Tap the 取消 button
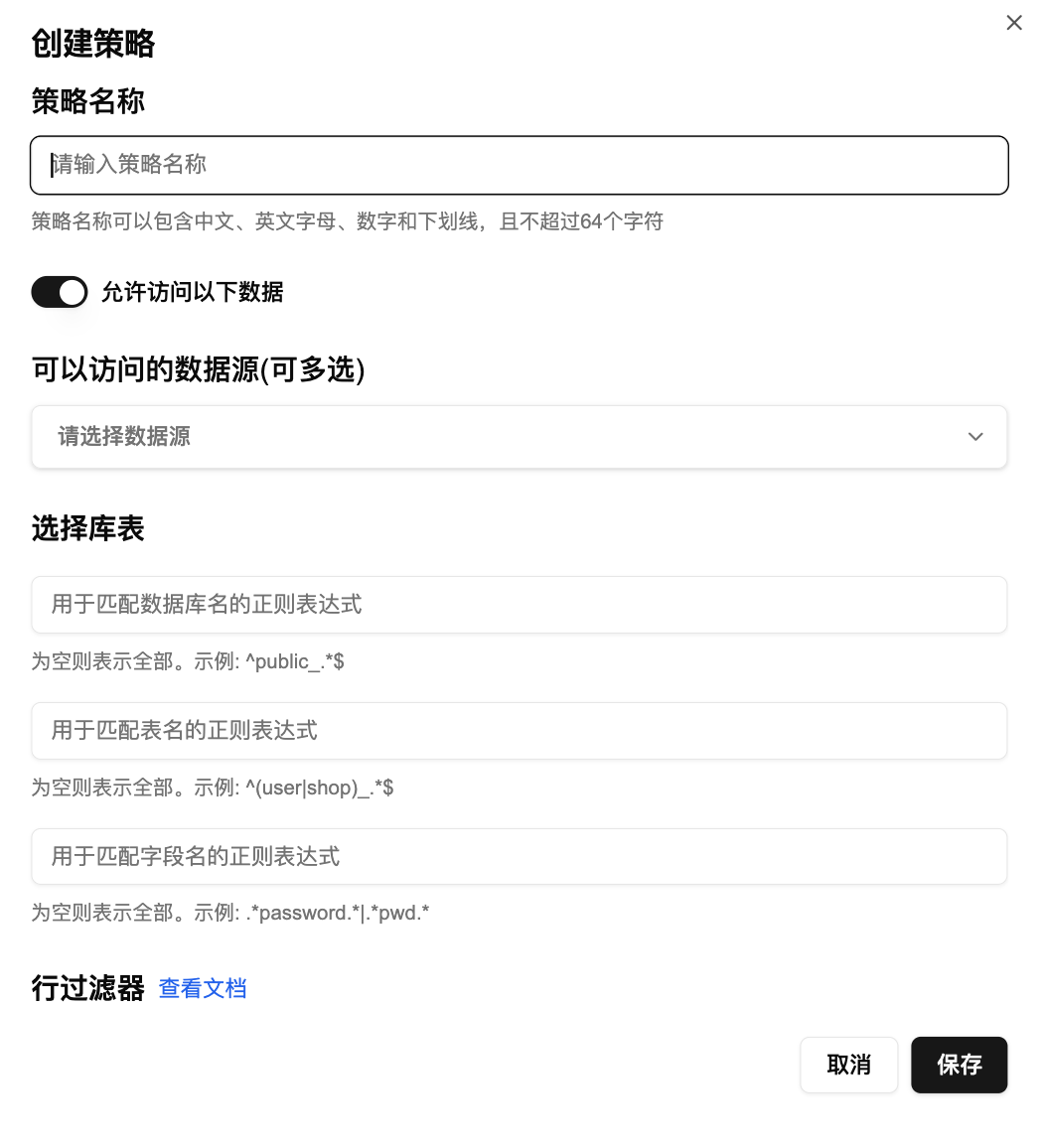The height and width of the screenshot is (1148, 1043). (x=848, y=1066)
